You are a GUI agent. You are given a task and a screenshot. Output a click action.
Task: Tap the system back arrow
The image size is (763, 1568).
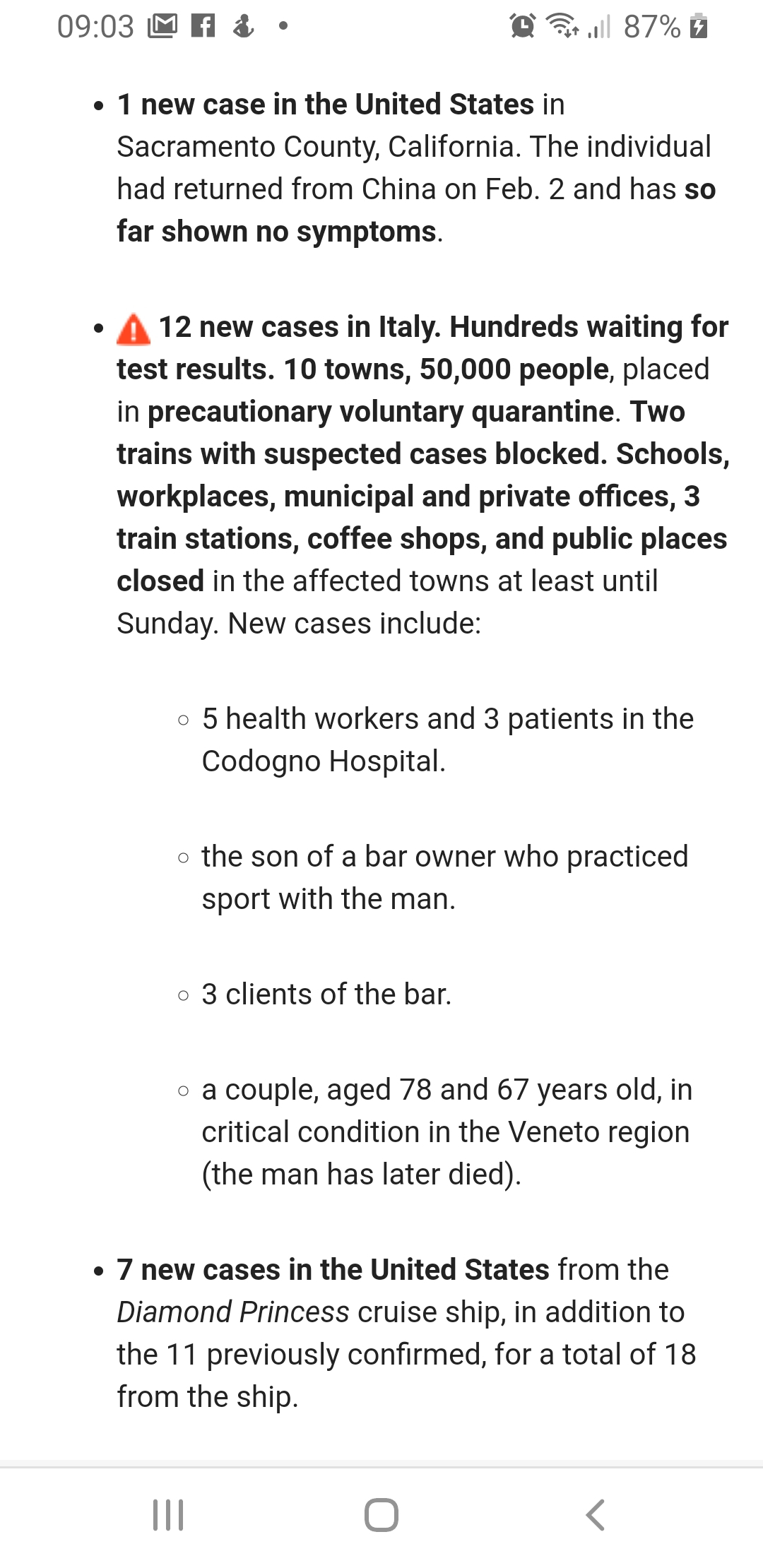click(x=596, y=1514)
